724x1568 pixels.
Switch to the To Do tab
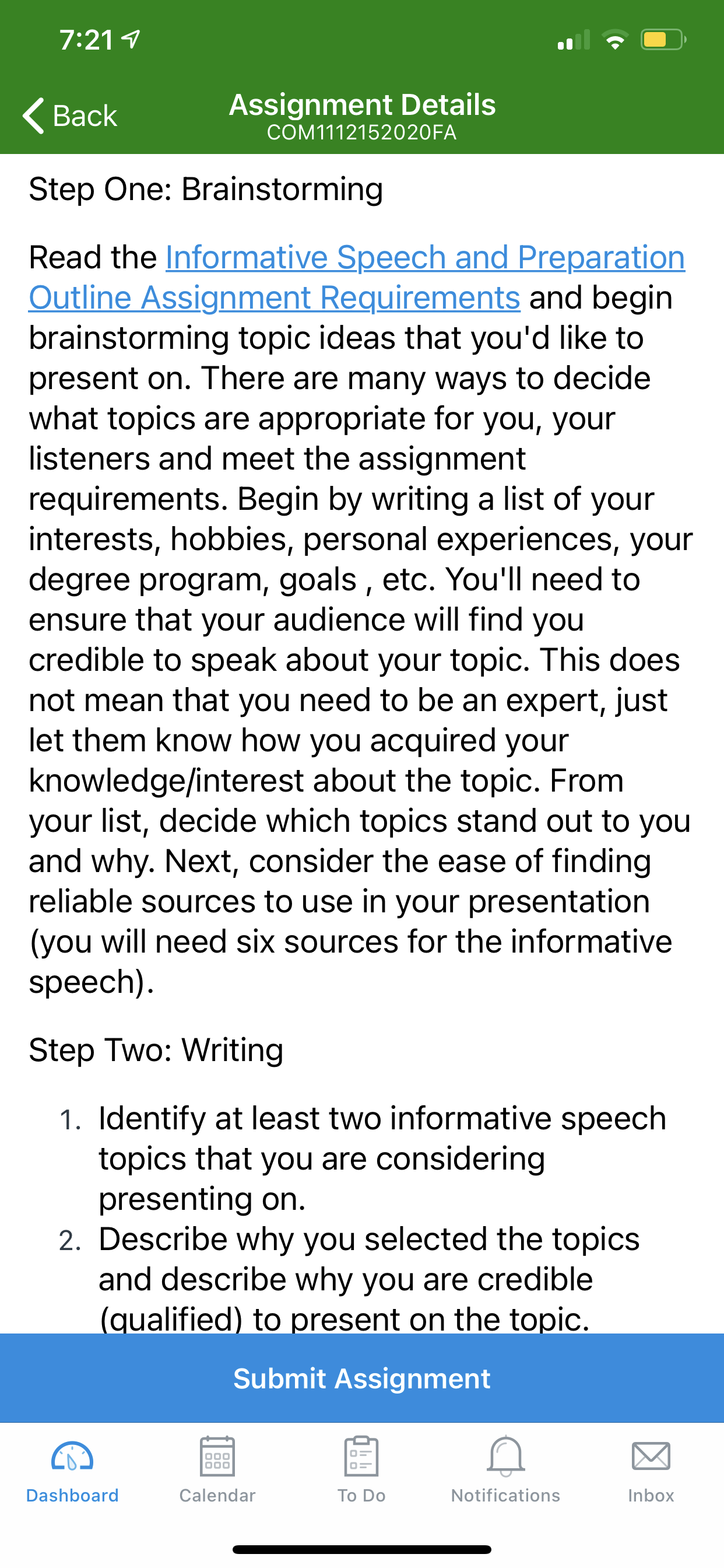(x=361, y=1471)
